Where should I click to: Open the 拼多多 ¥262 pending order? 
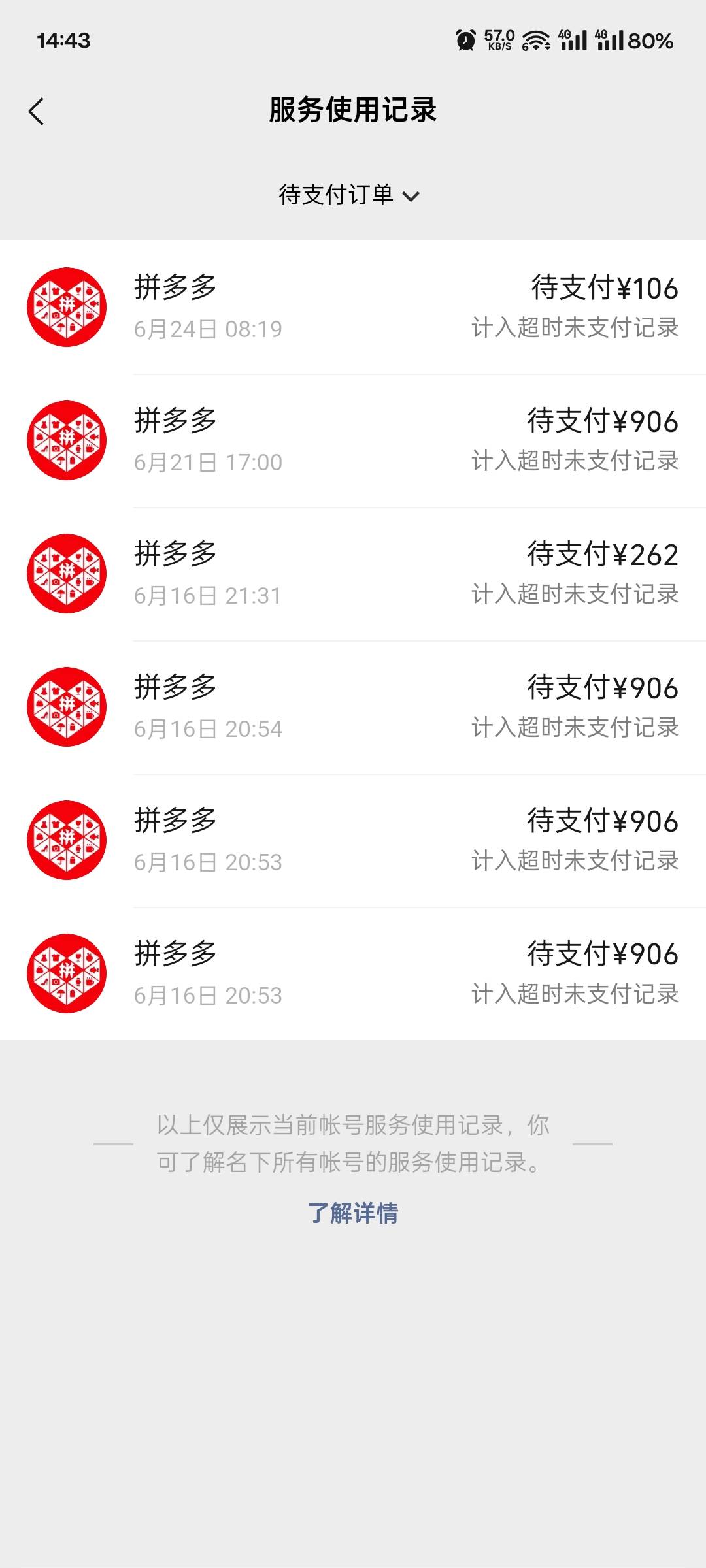pos(353,574)
